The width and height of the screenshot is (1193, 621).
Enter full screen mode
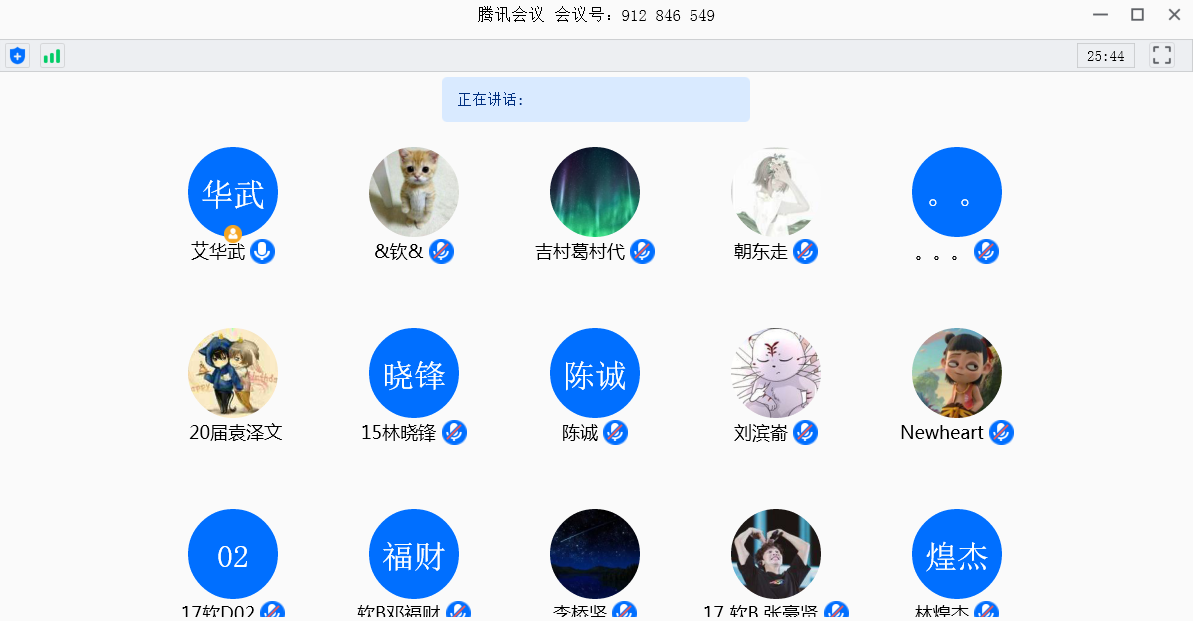[x=1161, y=56]
